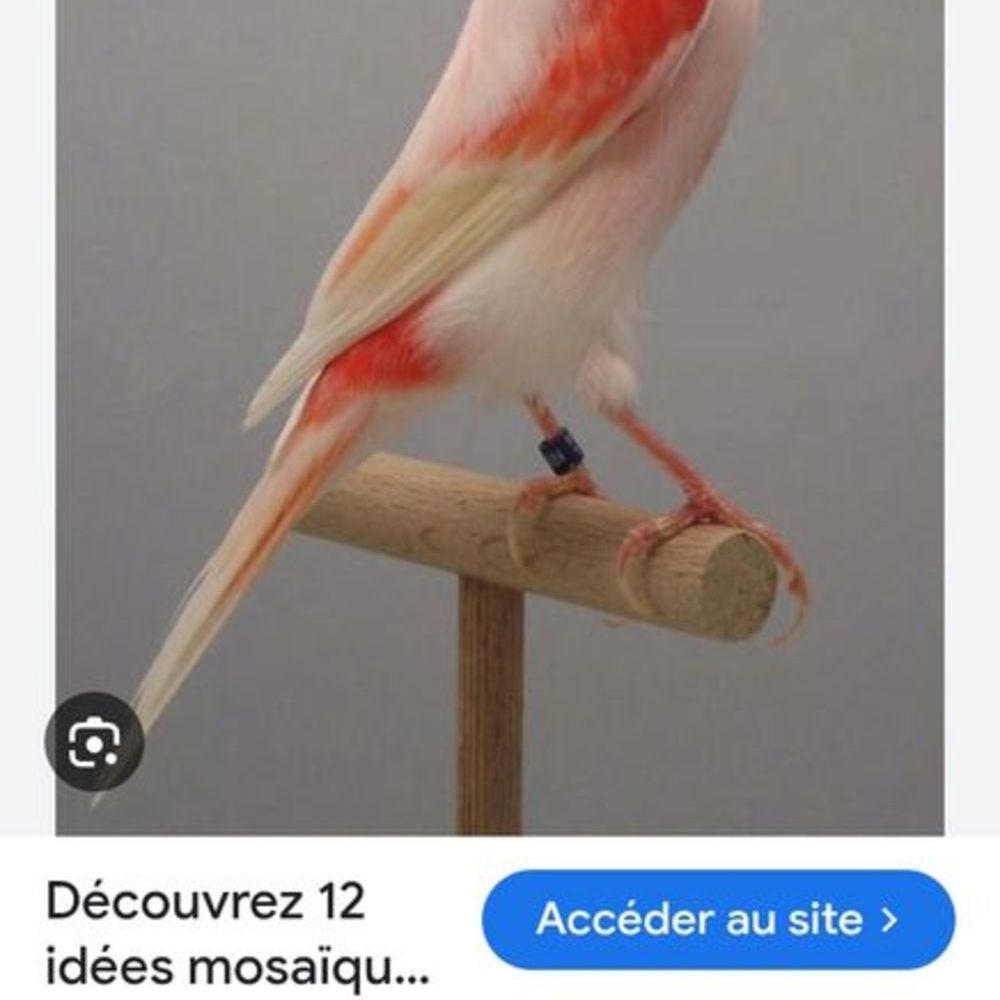
Task: Tap the "Accéder au site" button
Action: click(718, 919)
